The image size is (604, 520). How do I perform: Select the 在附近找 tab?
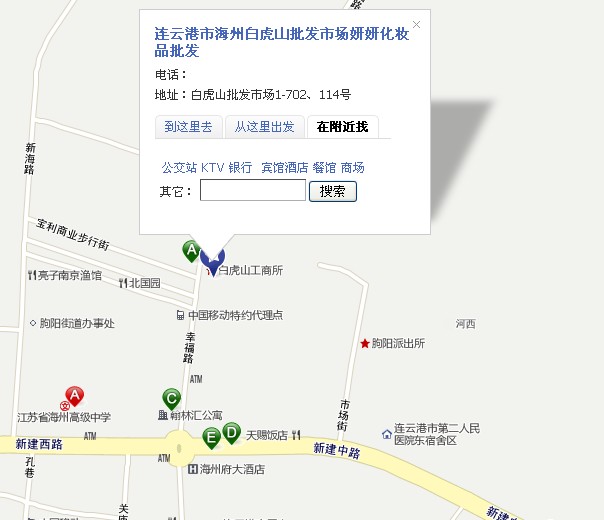tap(342, 126)
